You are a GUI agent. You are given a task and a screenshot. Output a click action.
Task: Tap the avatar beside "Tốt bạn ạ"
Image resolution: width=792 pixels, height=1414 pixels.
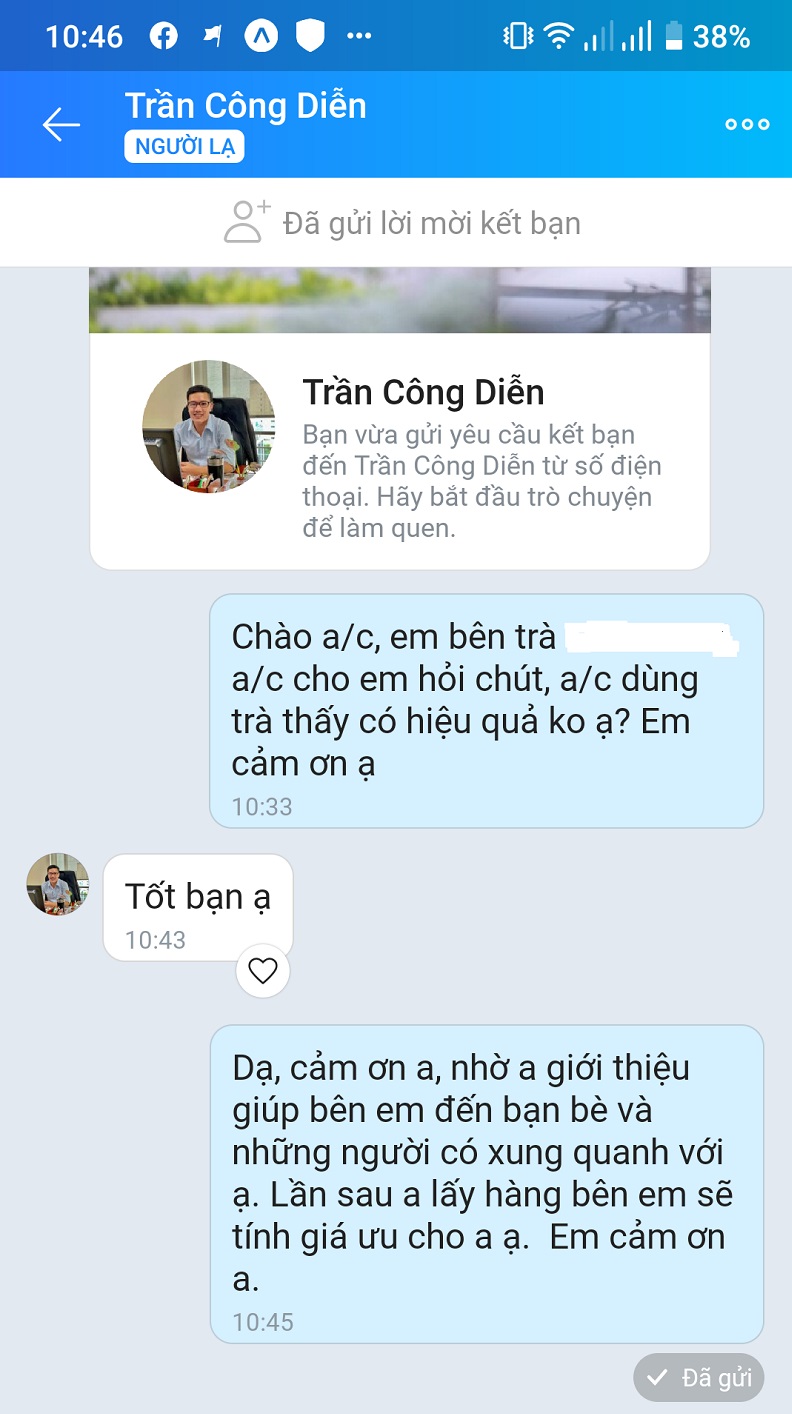click(x=58, y=884)
